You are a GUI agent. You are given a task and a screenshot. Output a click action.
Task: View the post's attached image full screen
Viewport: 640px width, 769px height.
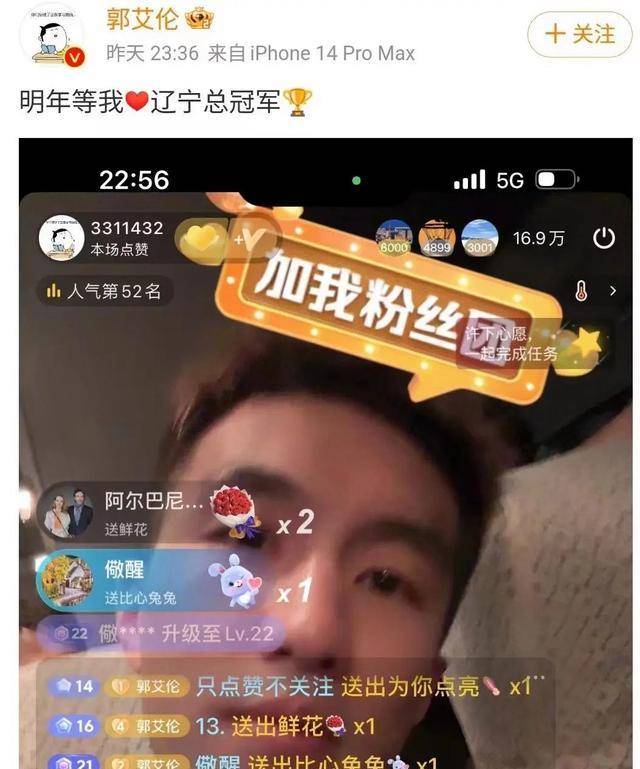click(x=326, y=450)
